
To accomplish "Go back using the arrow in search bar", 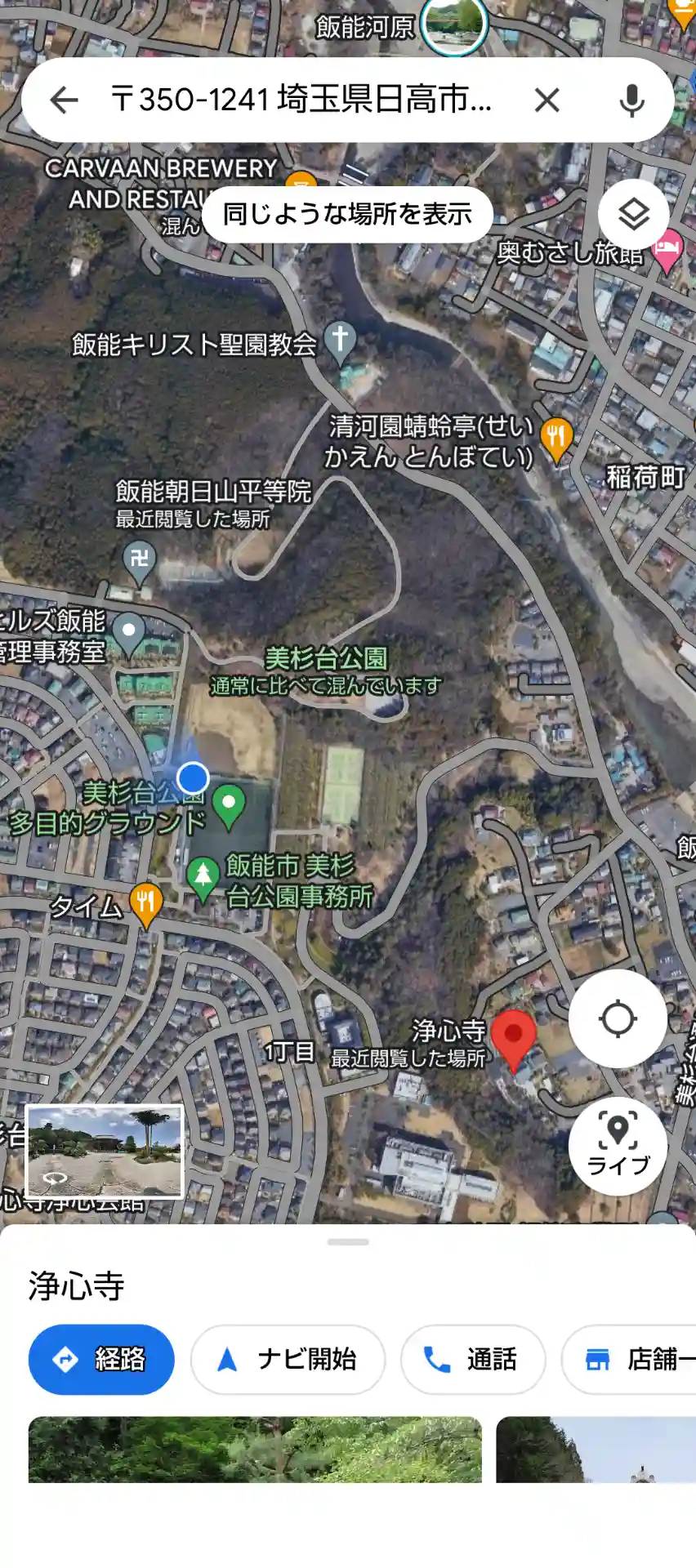I will tap(64, 100).
